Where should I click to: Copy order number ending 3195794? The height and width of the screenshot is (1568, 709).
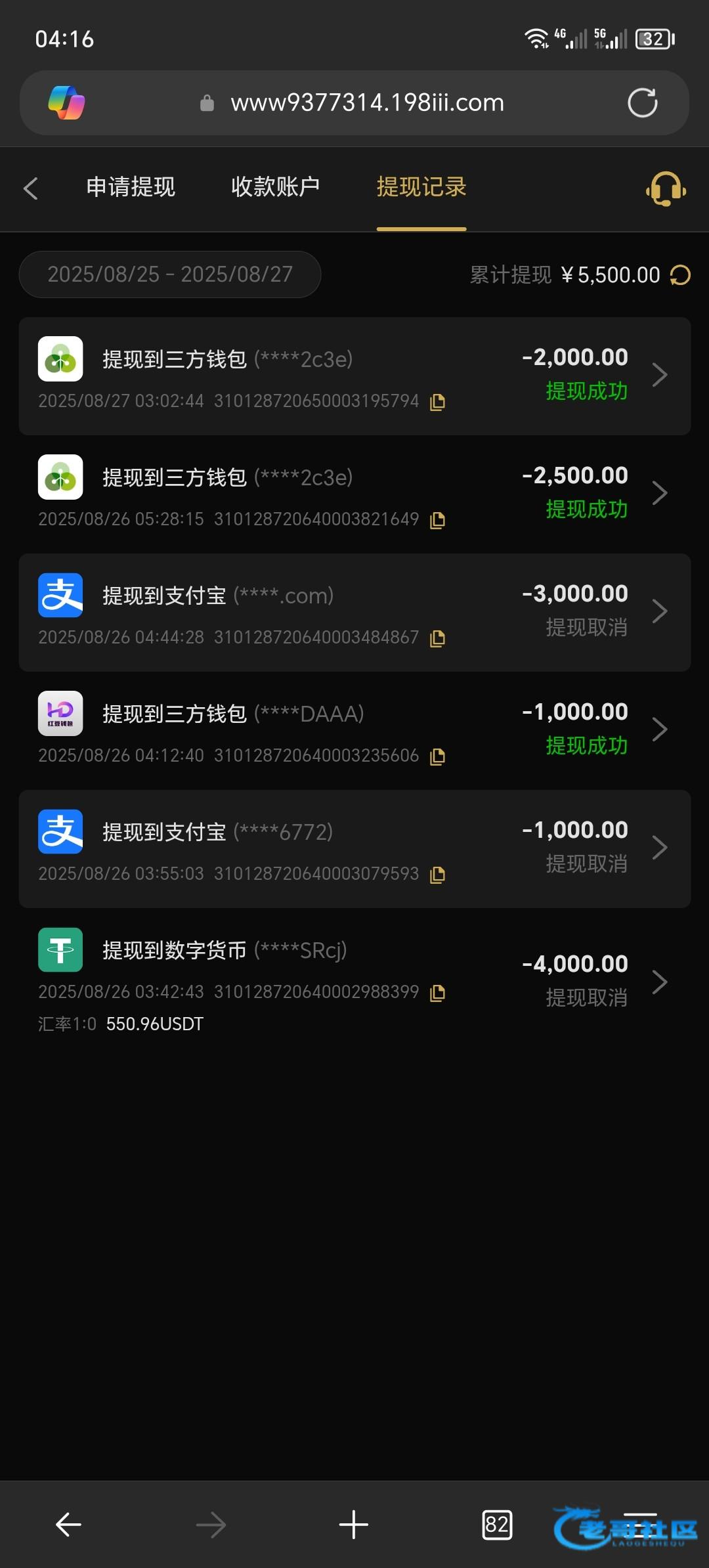point(437,402)
